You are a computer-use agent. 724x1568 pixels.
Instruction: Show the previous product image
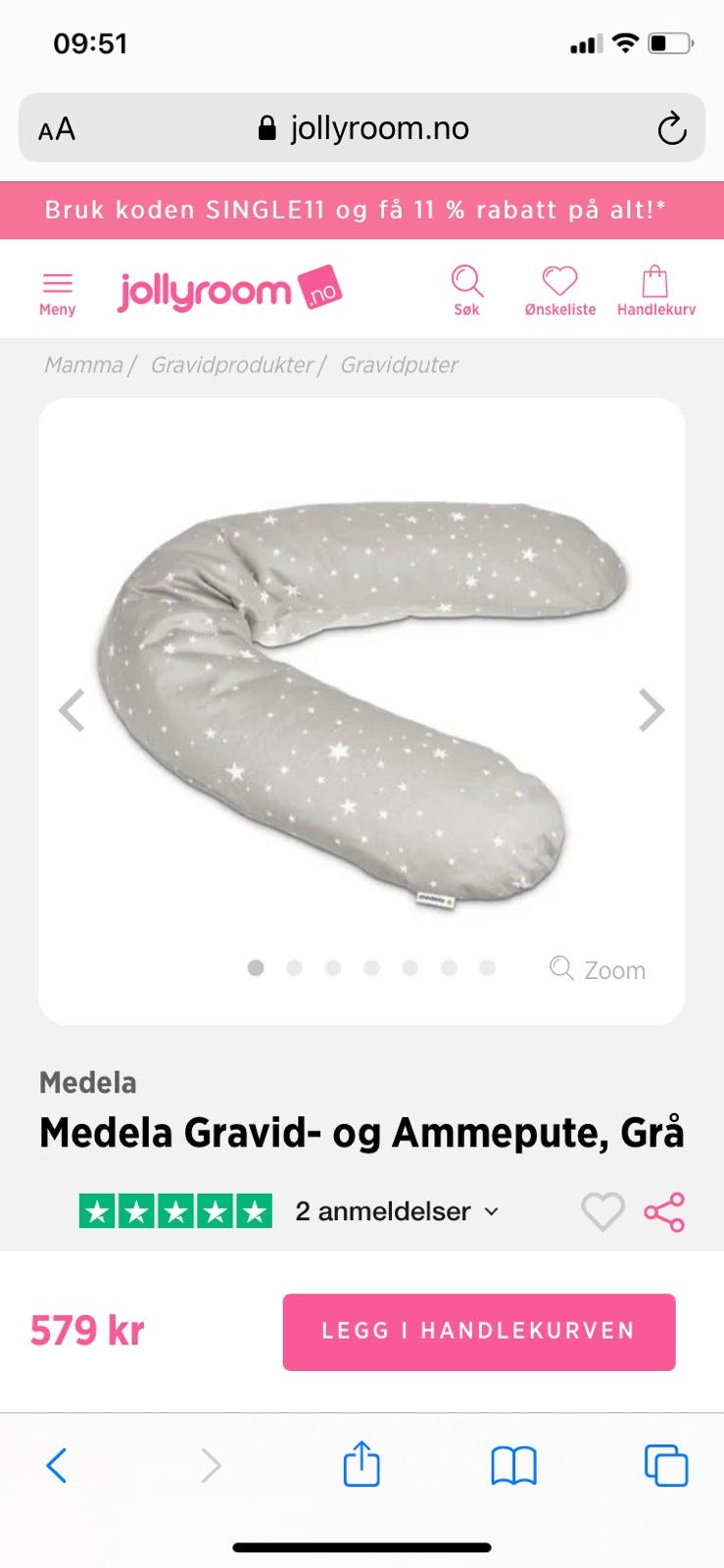click(72, 710)
